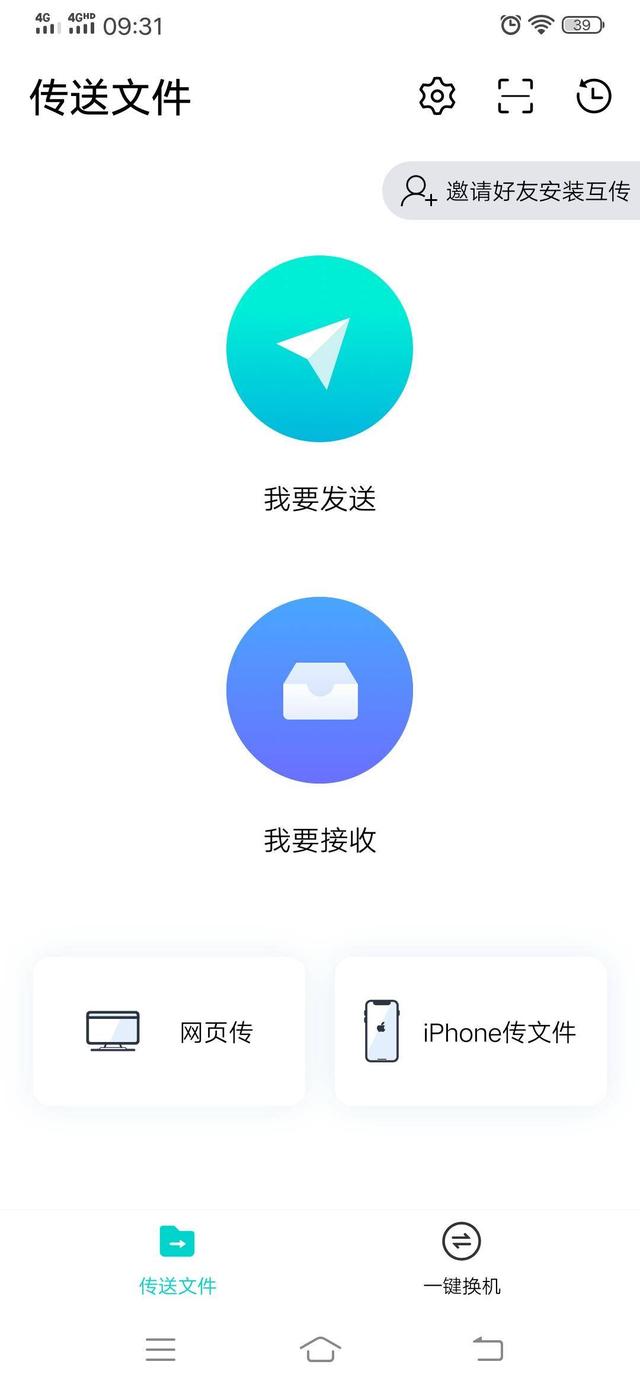
Task: Tap the 我要接收 receive button
Action: point(320,690)
